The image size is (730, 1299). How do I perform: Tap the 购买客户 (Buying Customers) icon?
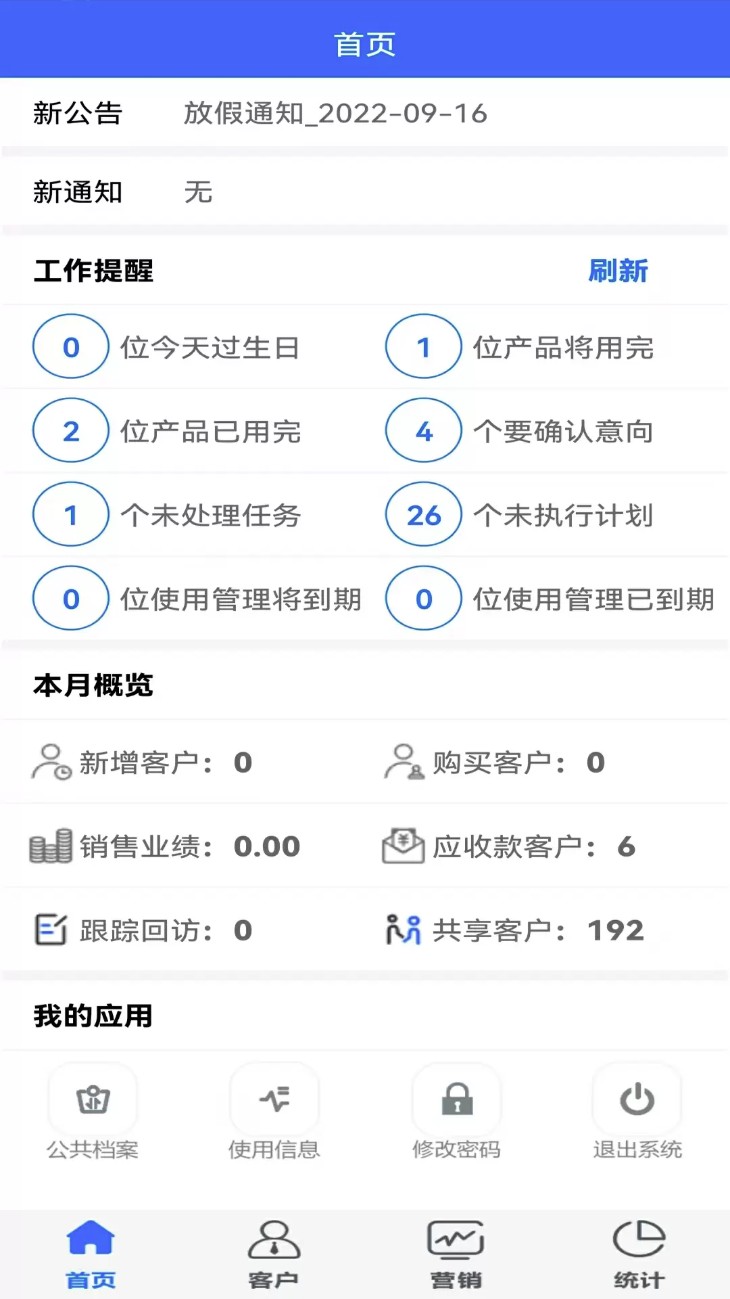coord(403,760)
